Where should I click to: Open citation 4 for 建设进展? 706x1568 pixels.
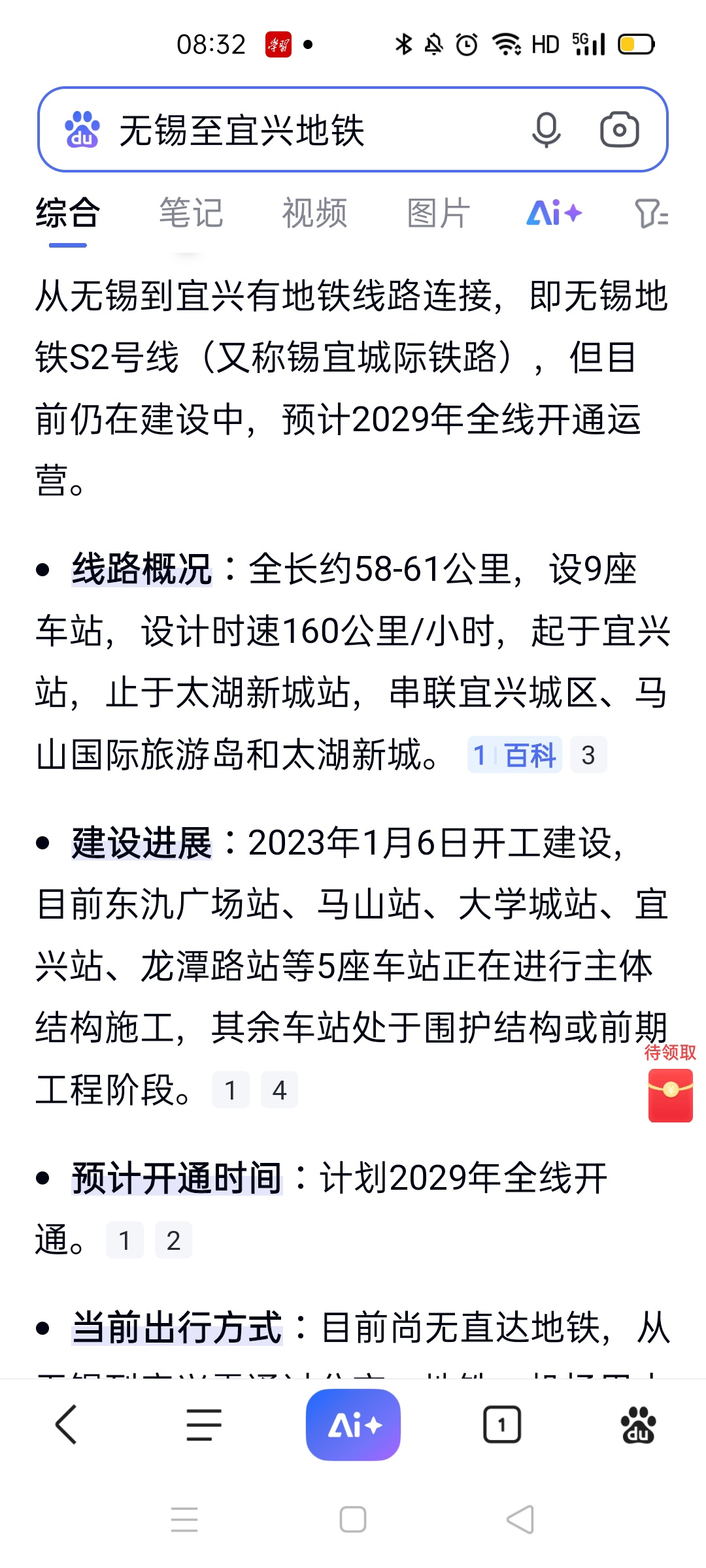pyautogui.click(x=279, y=1090)
